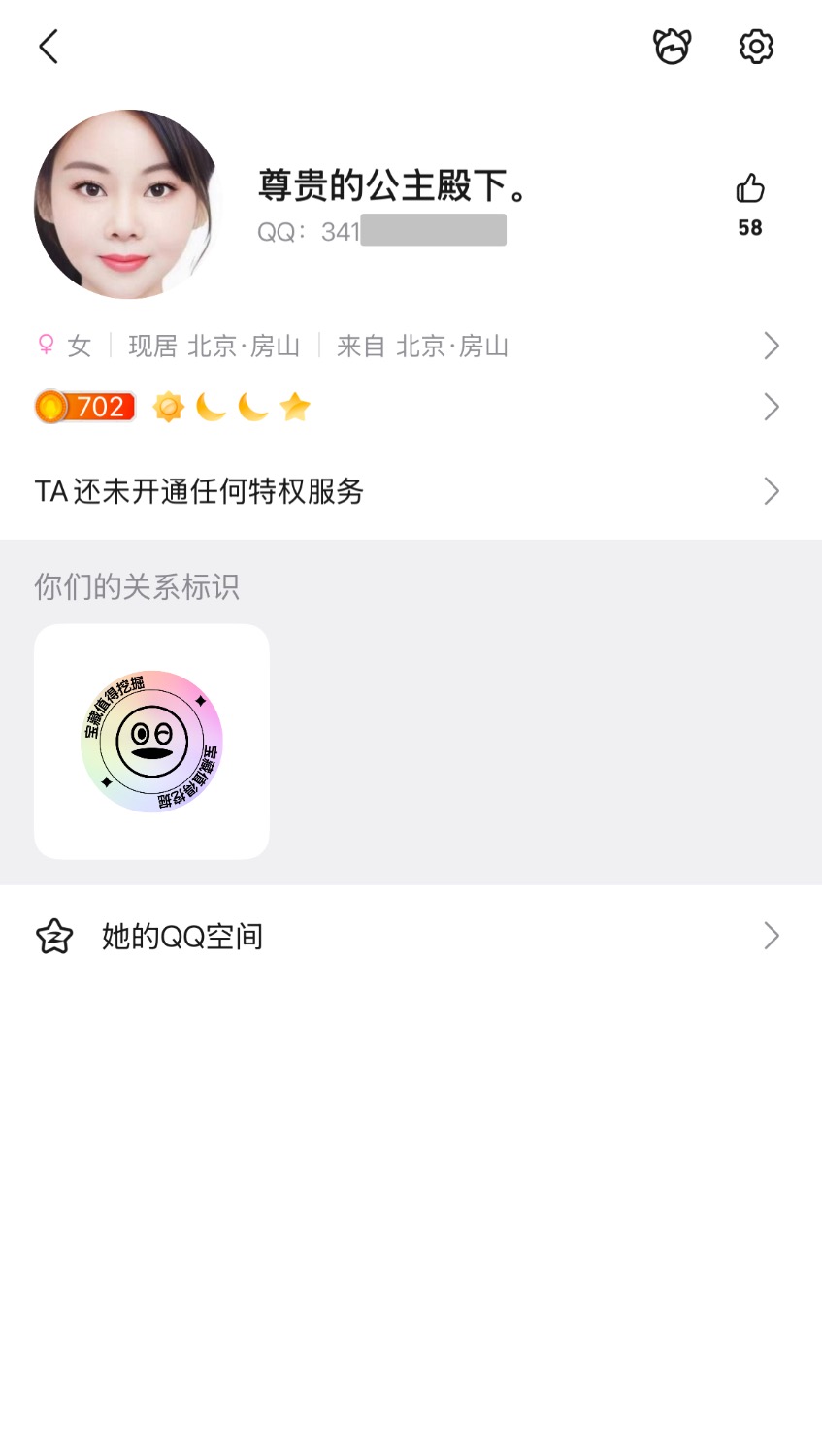Visit 她的QQ空间
This screenshot has height=1456, width=822.
point(408,936)
